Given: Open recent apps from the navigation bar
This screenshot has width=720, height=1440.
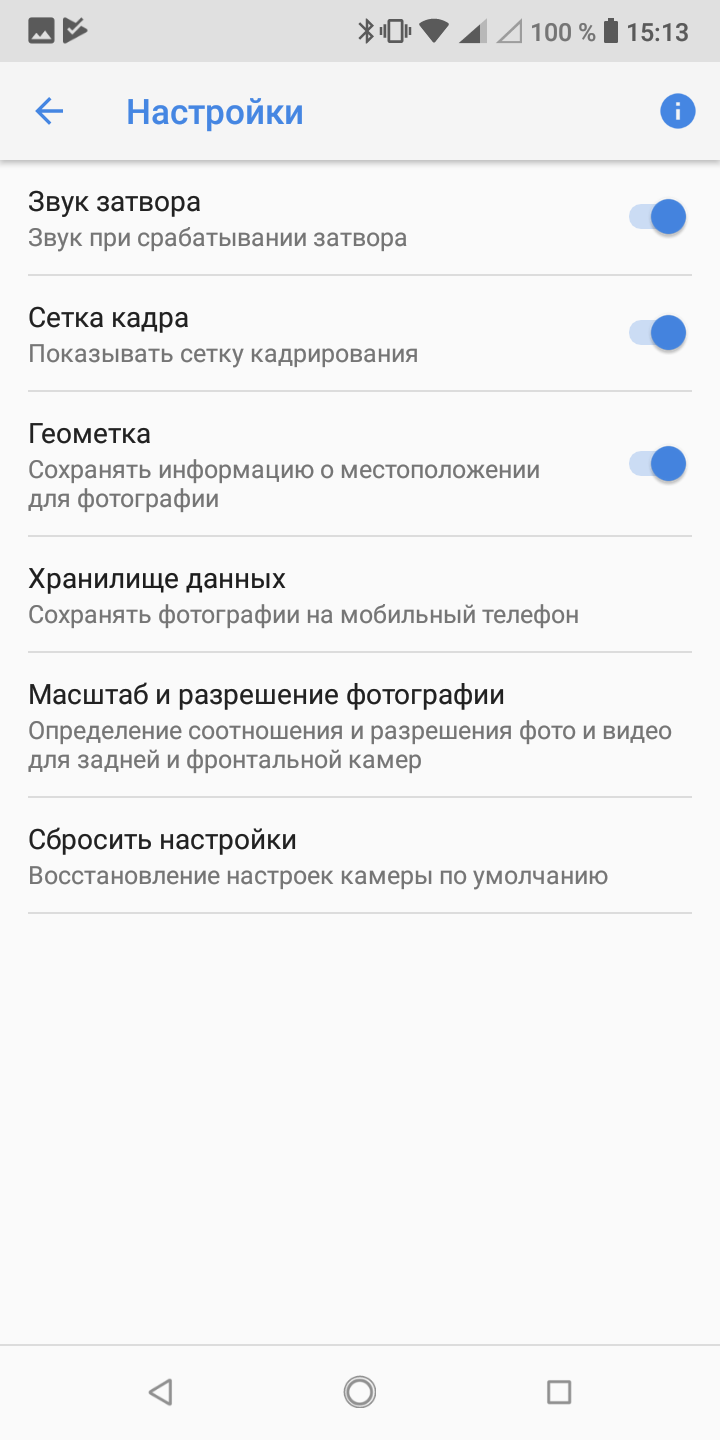Looking at the screenshot, I should pyautogui.click(x=559, y=1391).
